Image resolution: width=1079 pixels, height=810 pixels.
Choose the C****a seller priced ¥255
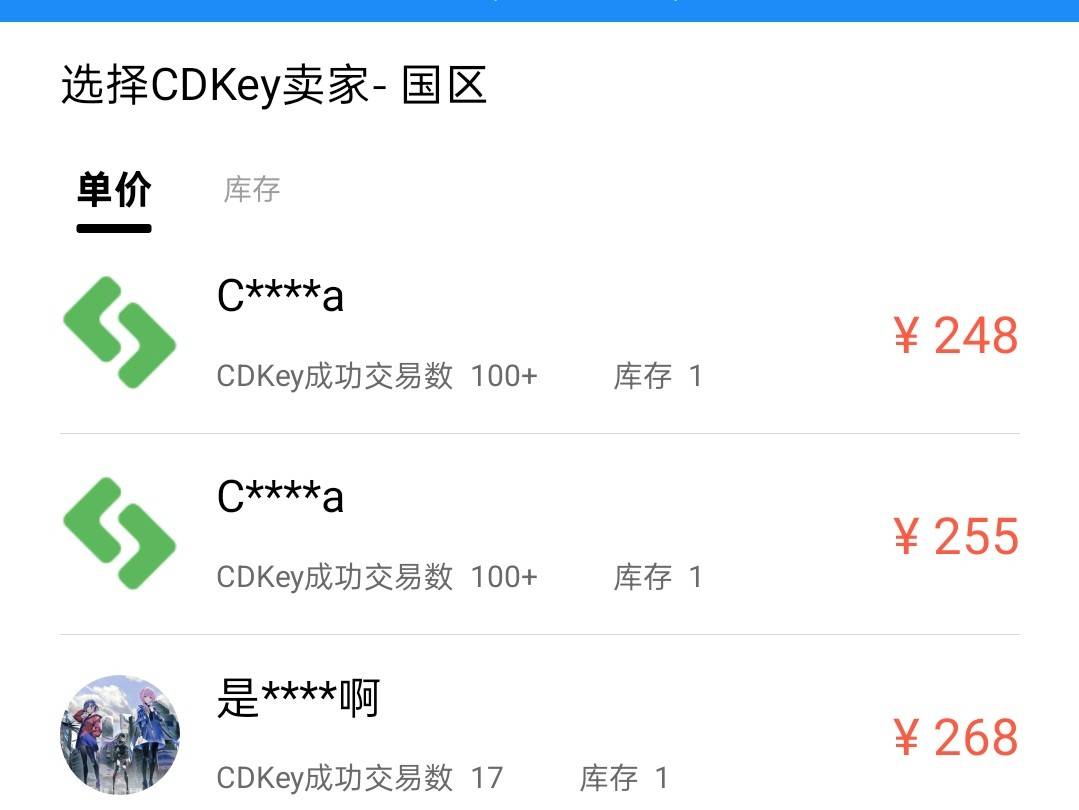click(540, 535)
